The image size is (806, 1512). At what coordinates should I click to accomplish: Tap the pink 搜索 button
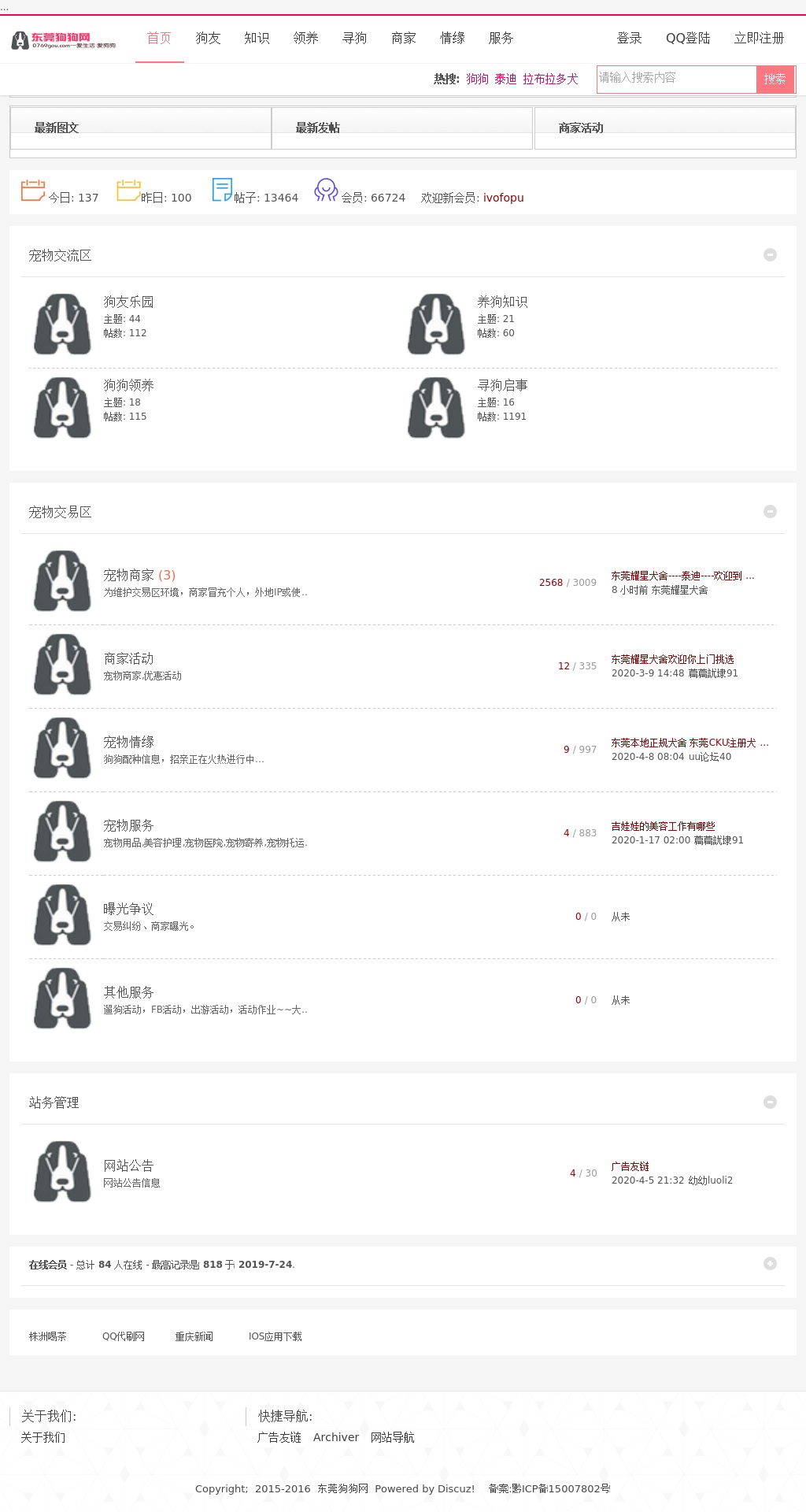click(x=775, y=79)
